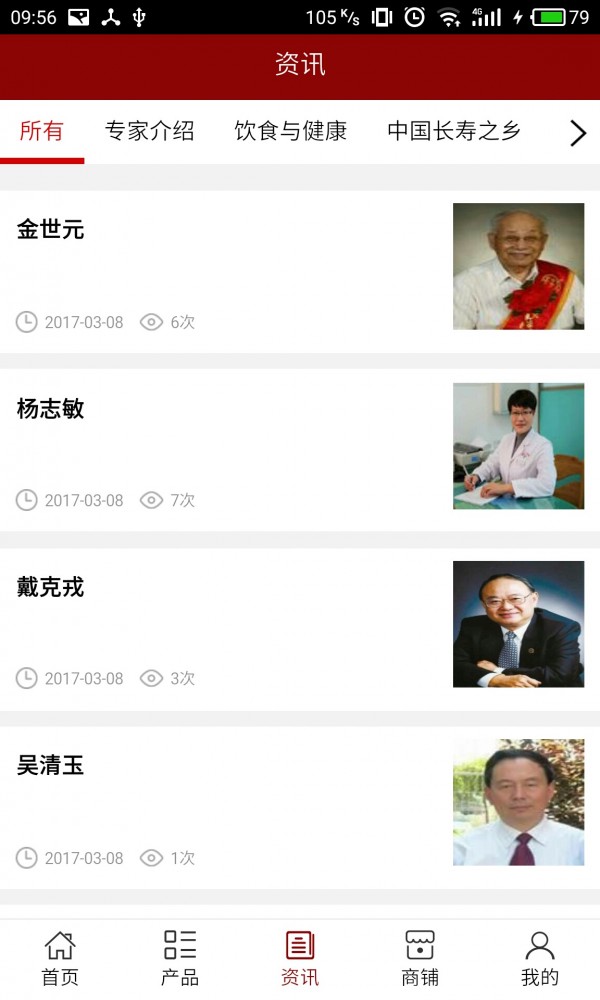Select the 所有 tab
600x1000 pixels.
tap(42, 131)
